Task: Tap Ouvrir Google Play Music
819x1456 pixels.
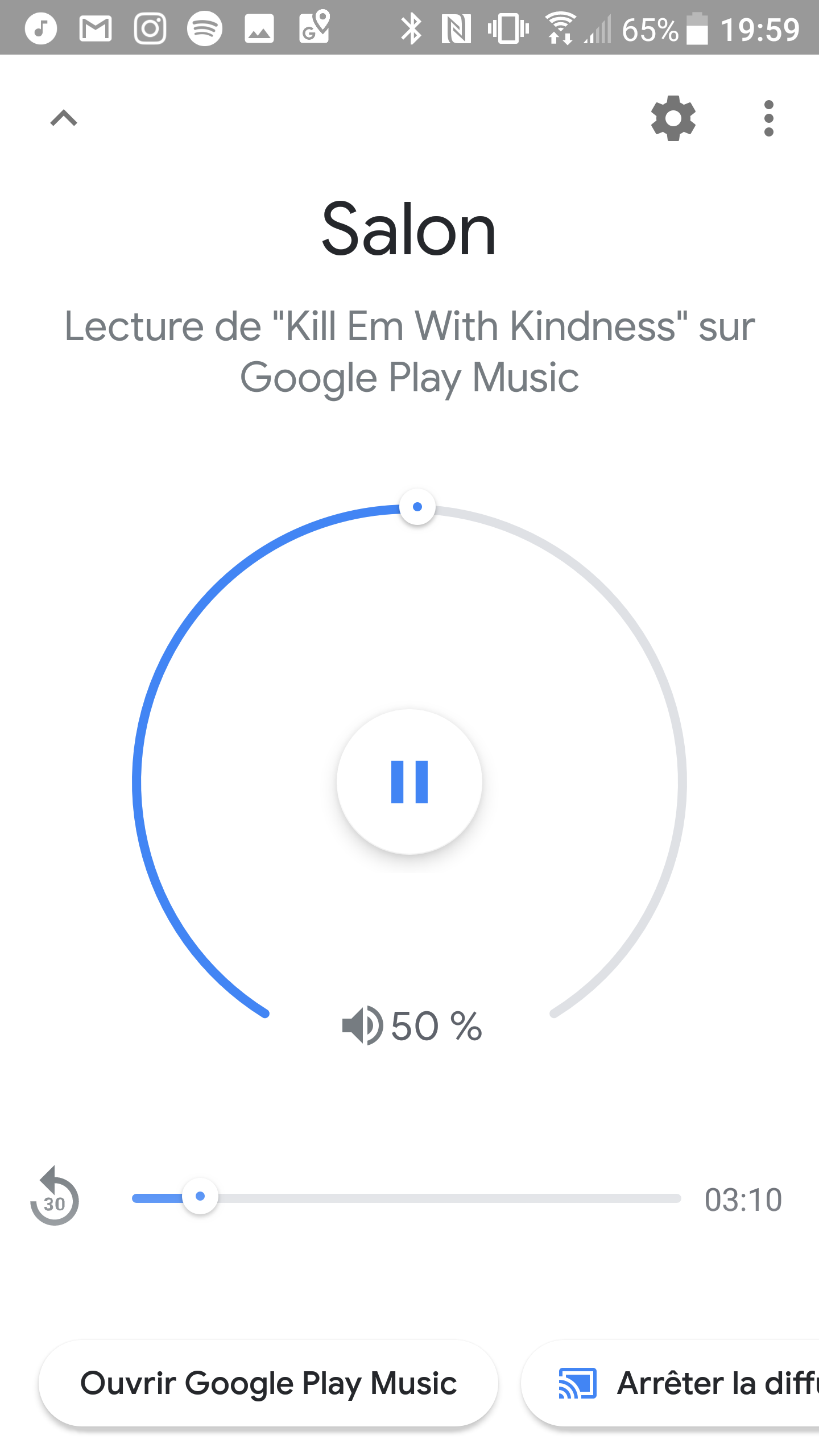Action: click(268, 1383)
